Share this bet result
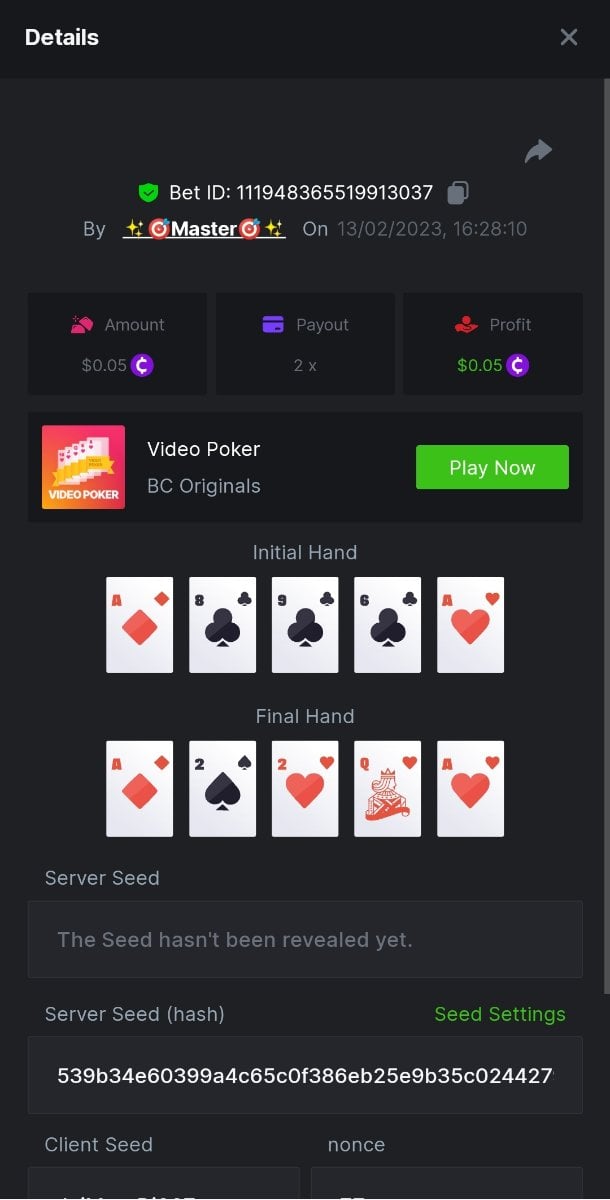This screenshot has width=610, height=1200. coord(538,152)
